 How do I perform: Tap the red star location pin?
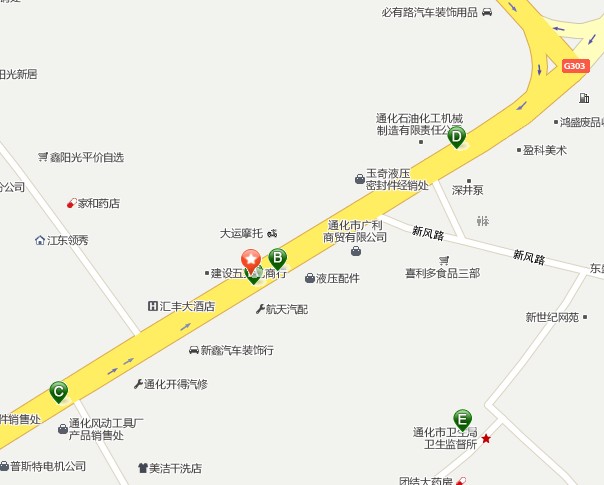click(x=250, y=260)
